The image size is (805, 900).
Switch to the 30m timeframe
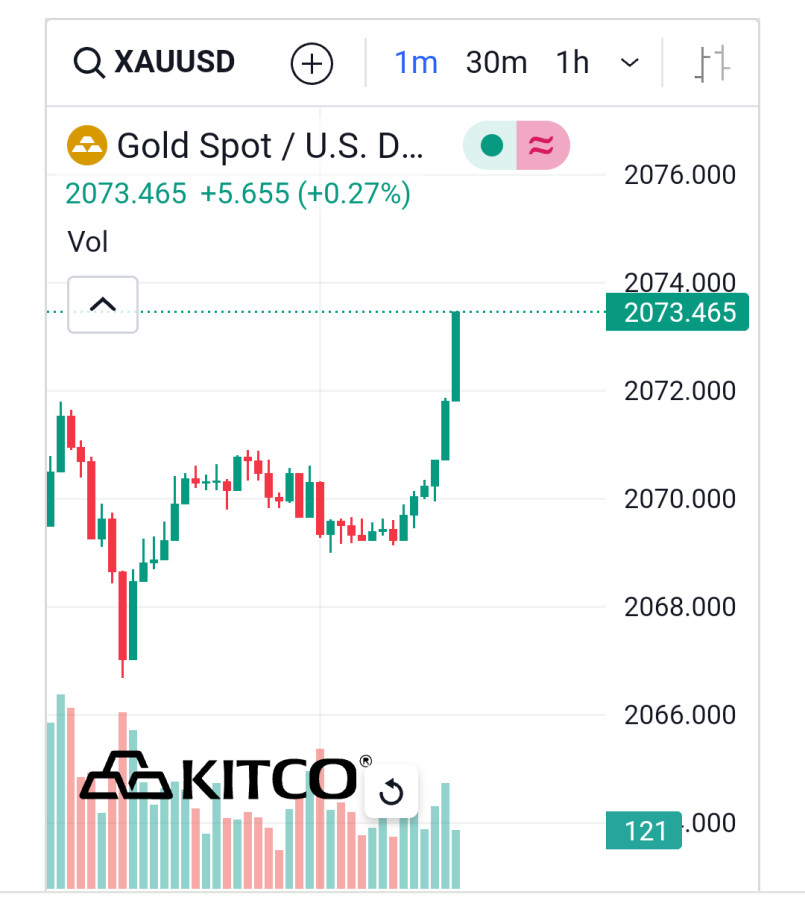tap(496, 63)
